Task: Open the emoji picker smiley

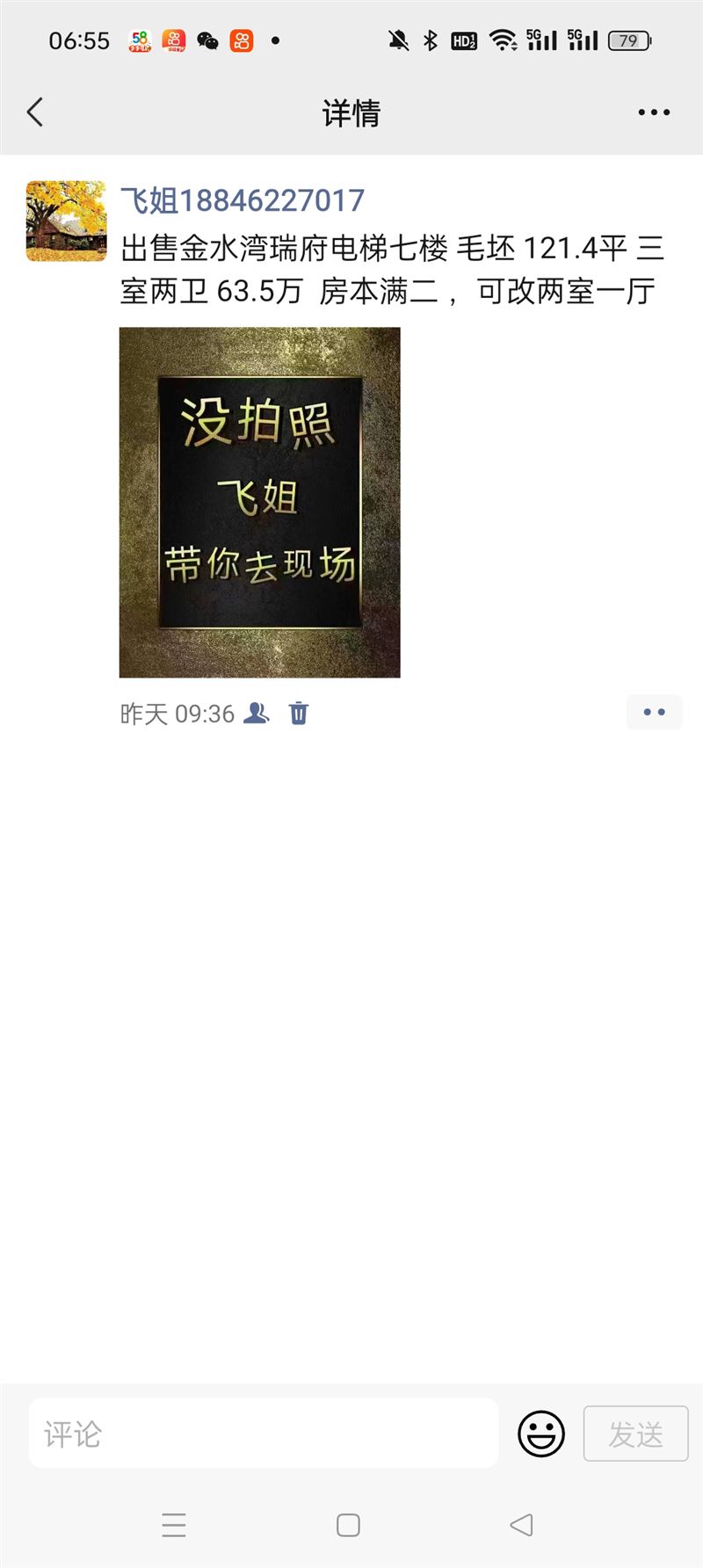Action: [541, 1434]
